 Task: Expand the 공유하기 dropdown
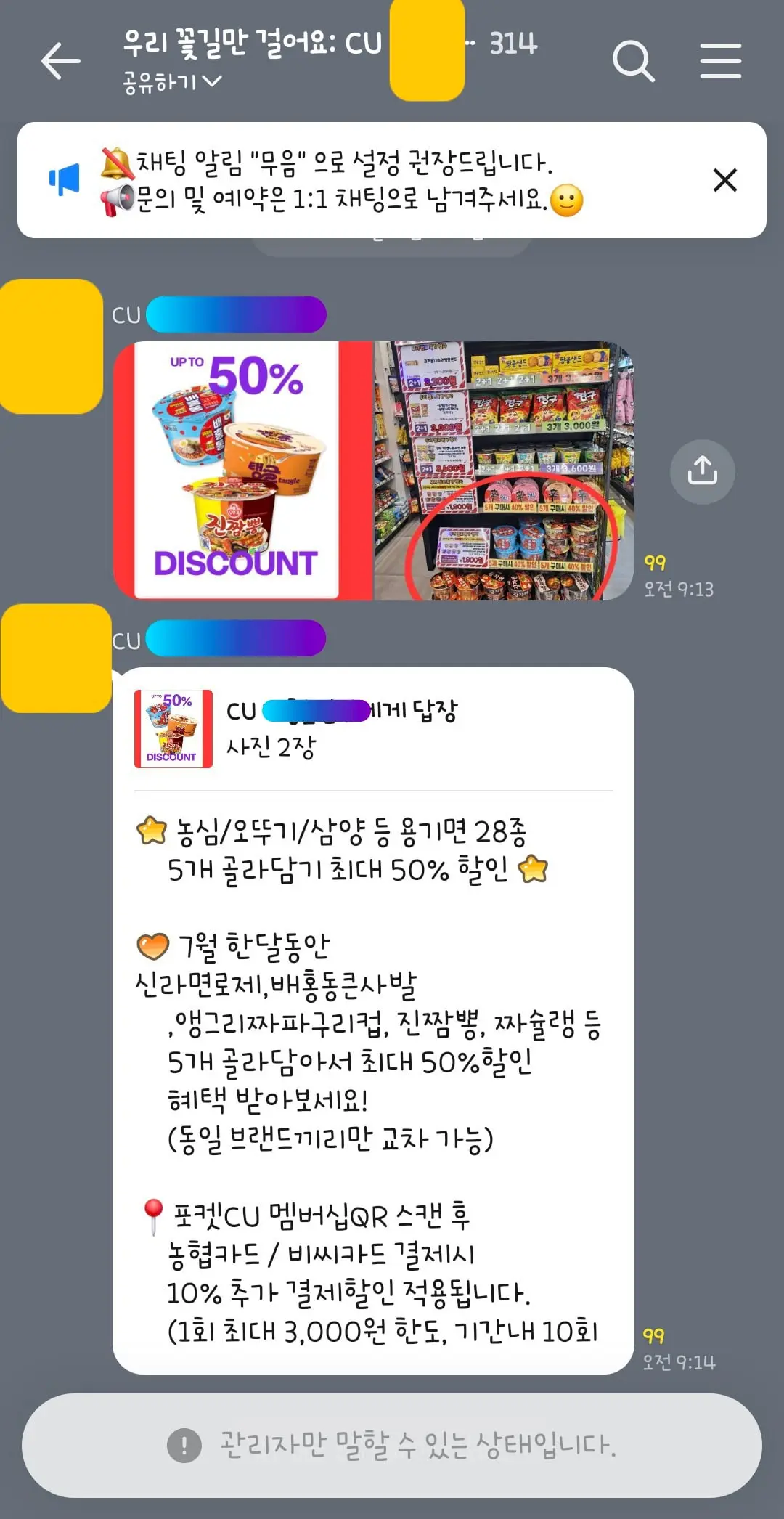172,82
